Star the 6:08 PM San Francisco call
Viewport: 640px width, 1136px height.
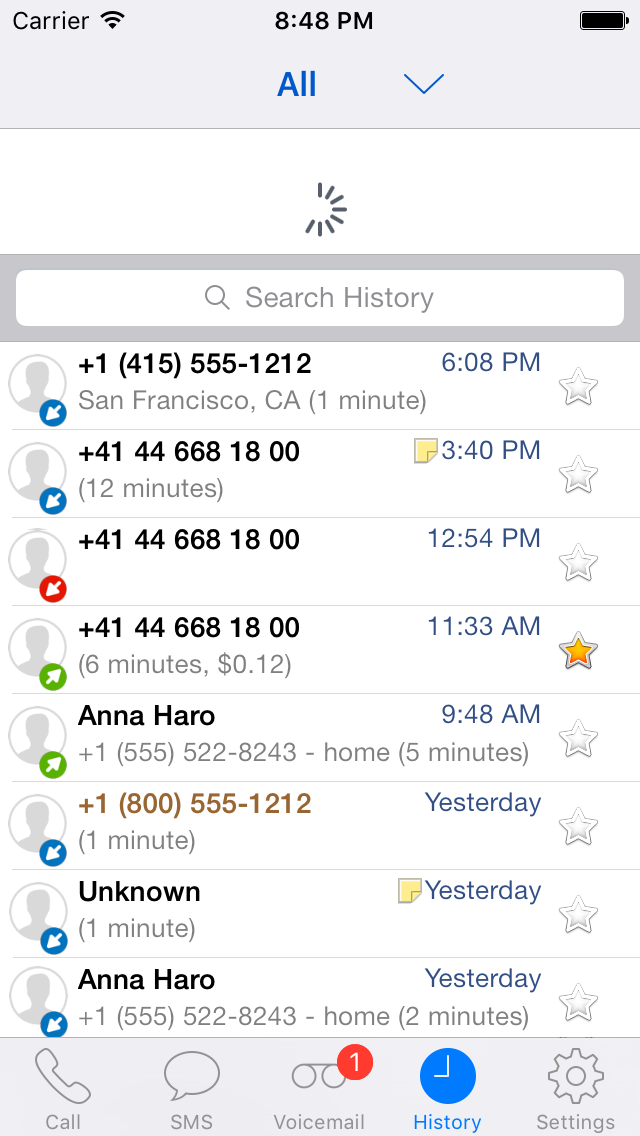click(579, 386)
